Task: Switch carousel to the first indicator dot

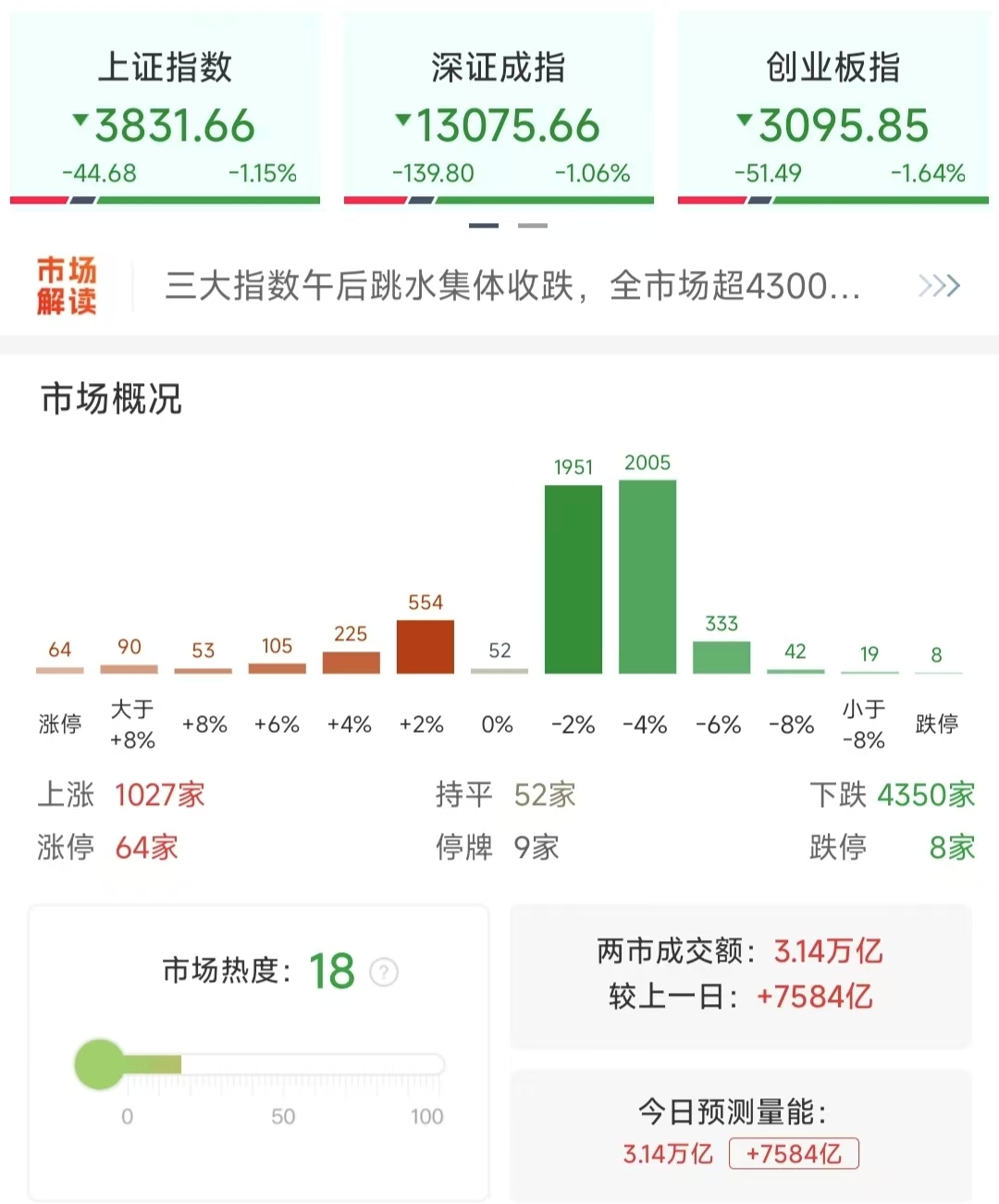Action: click(x=484, y=224)
